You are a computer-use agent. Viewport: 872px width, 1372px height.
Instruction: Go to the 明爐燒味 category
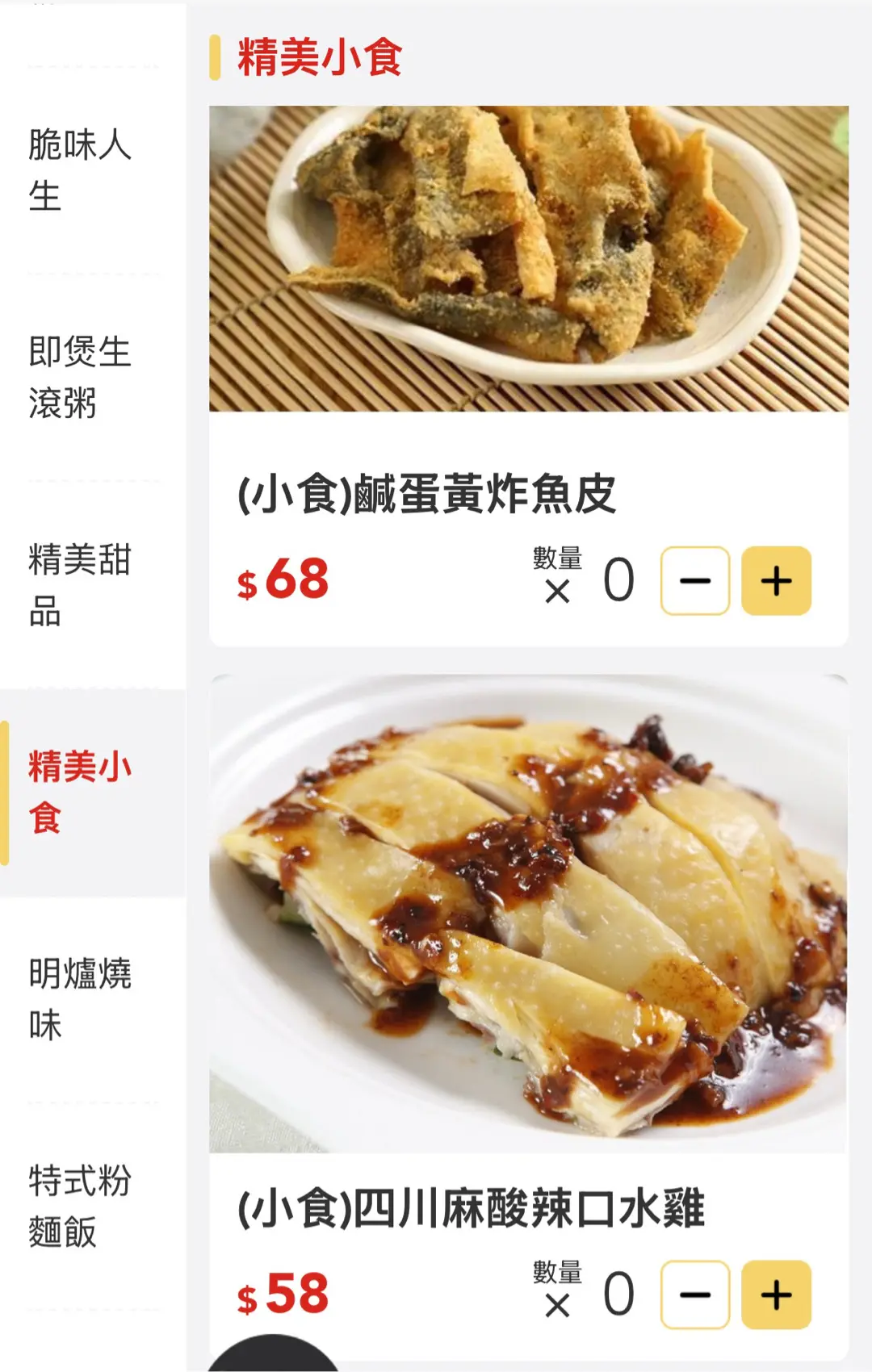[x=80, y=999]
